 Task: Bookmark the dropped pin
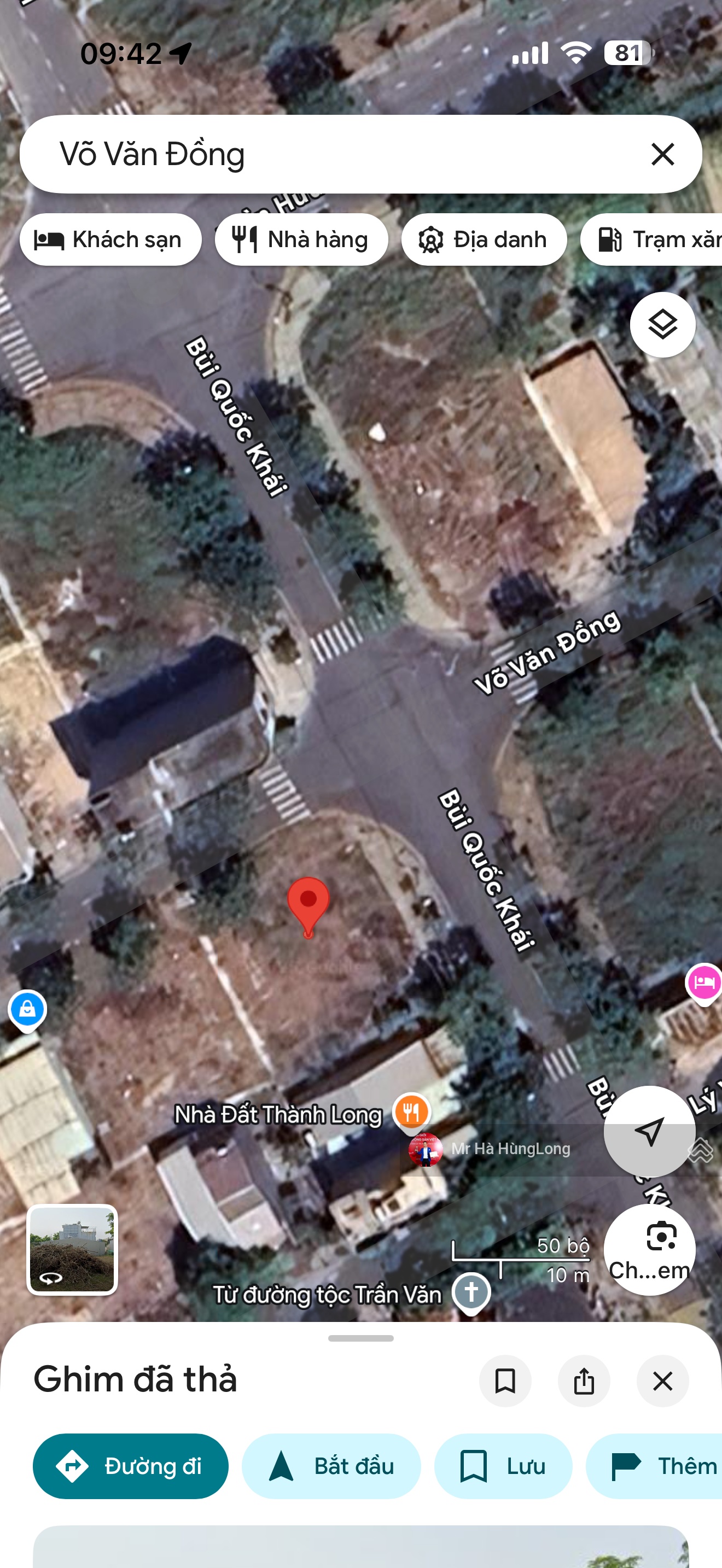pyautogui.click(x=505, y=1380)
